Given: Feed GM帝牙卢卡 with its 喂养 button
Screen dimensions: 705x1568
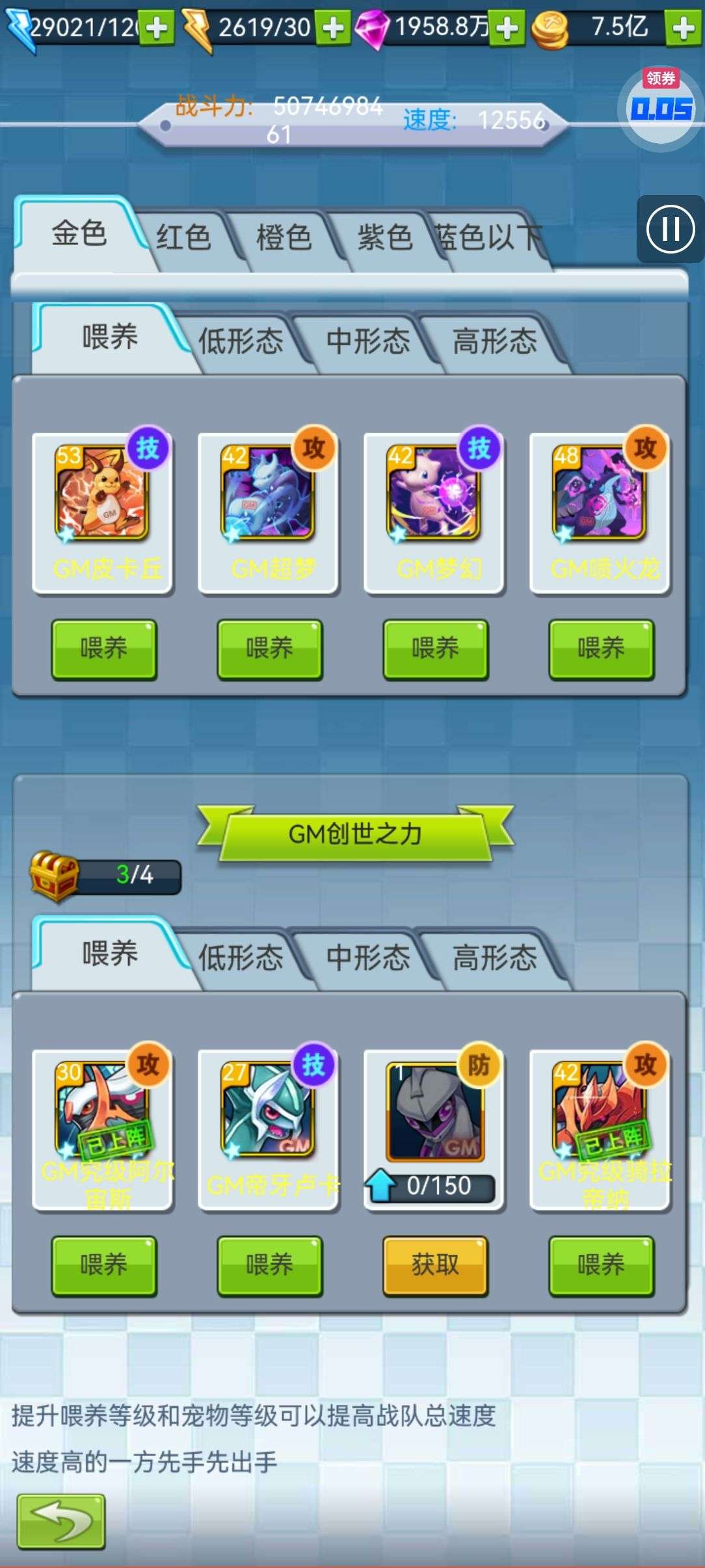Looking at the screenshot, I should 270,1266.
